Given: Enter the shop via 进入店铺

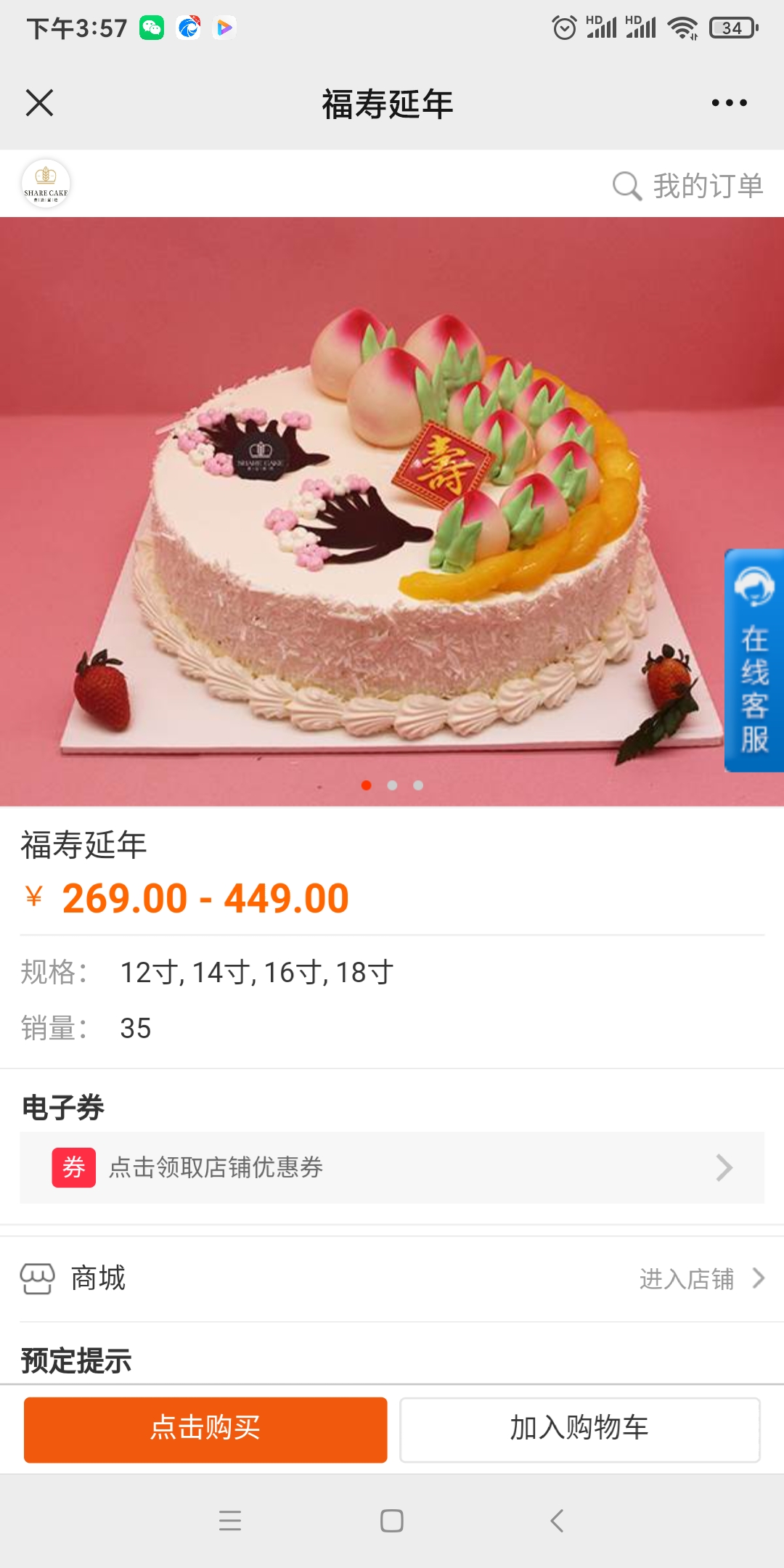Looking at the screenshot, I should click(701, 1278).
